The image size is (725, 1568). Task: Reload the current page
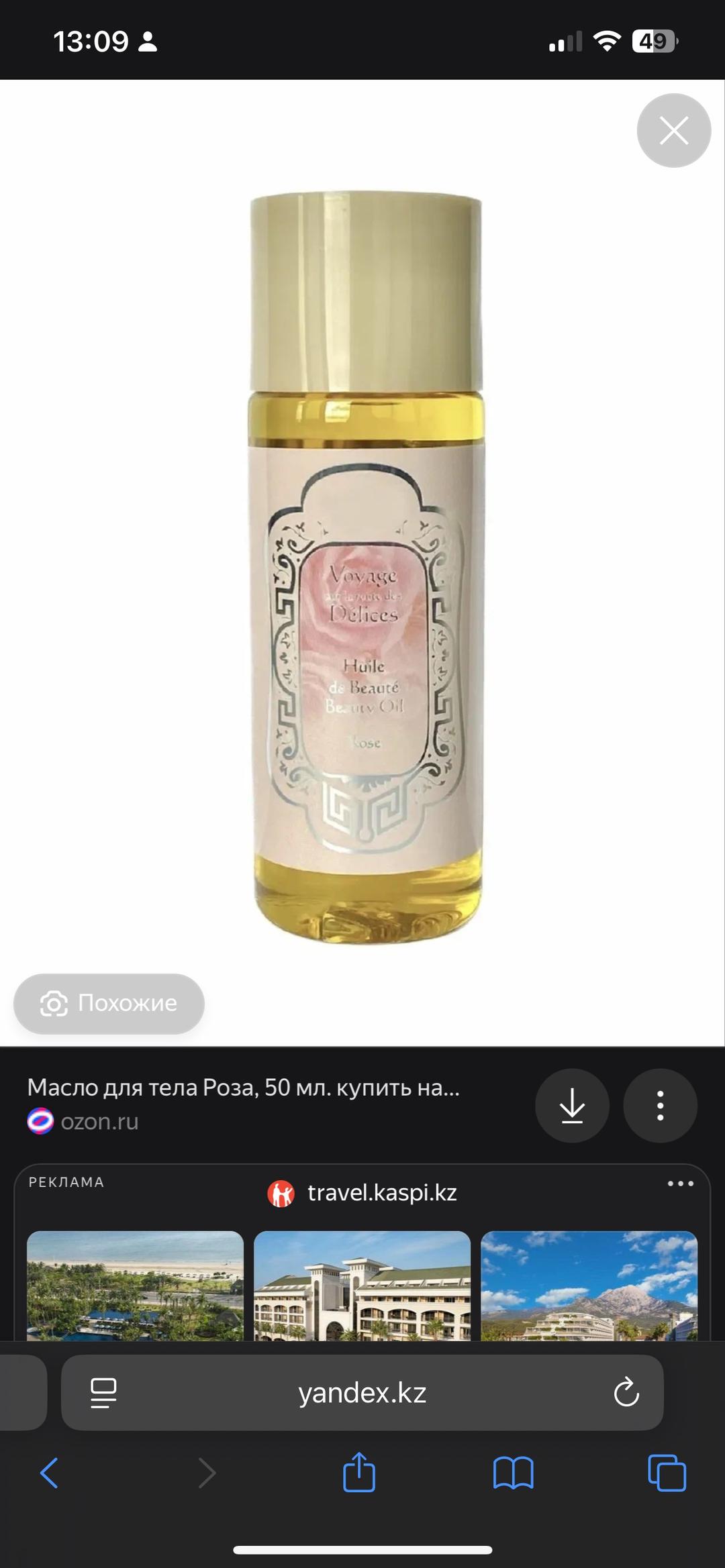(x=626, y=1393)
